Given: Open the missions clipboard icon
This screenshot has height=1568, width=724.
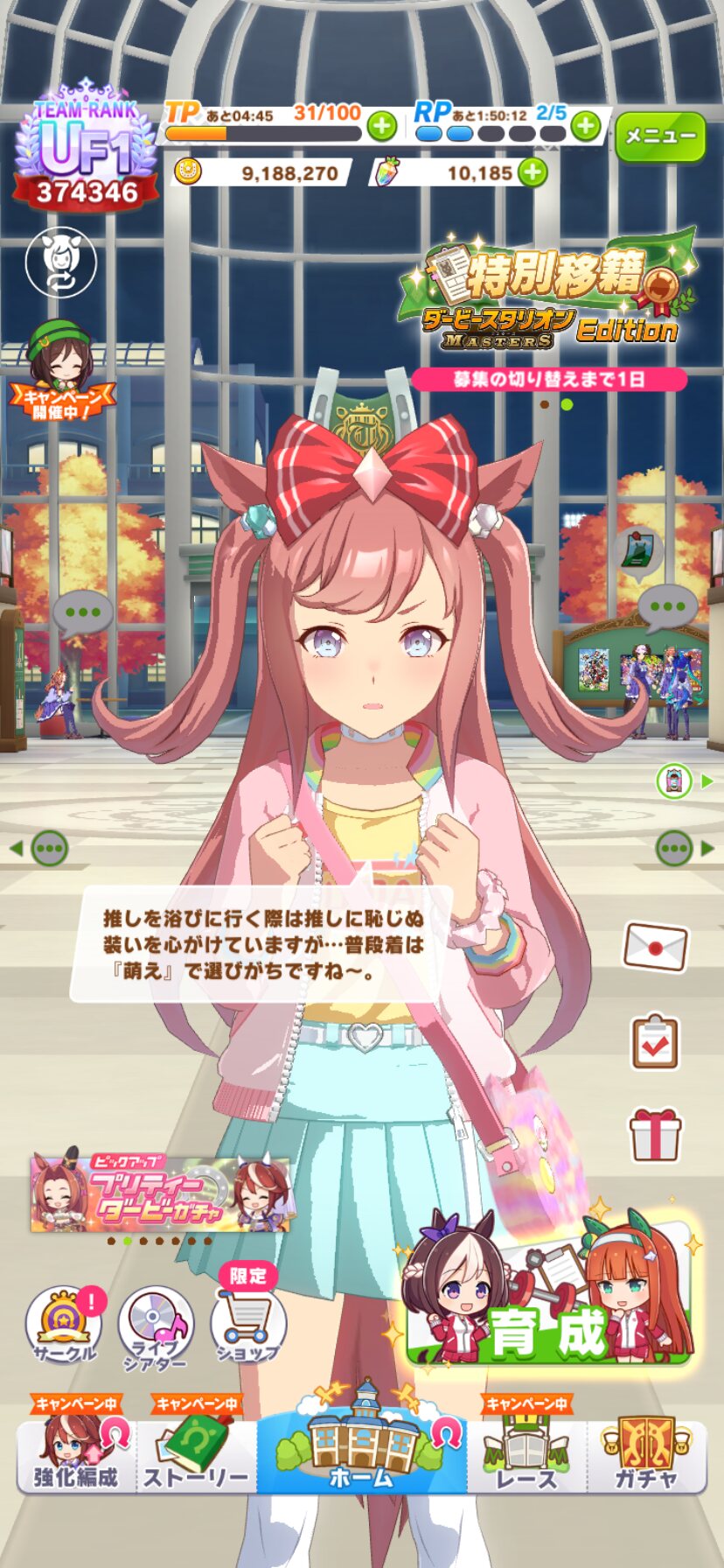Looking at the screenshot, I should (655, 1040).
